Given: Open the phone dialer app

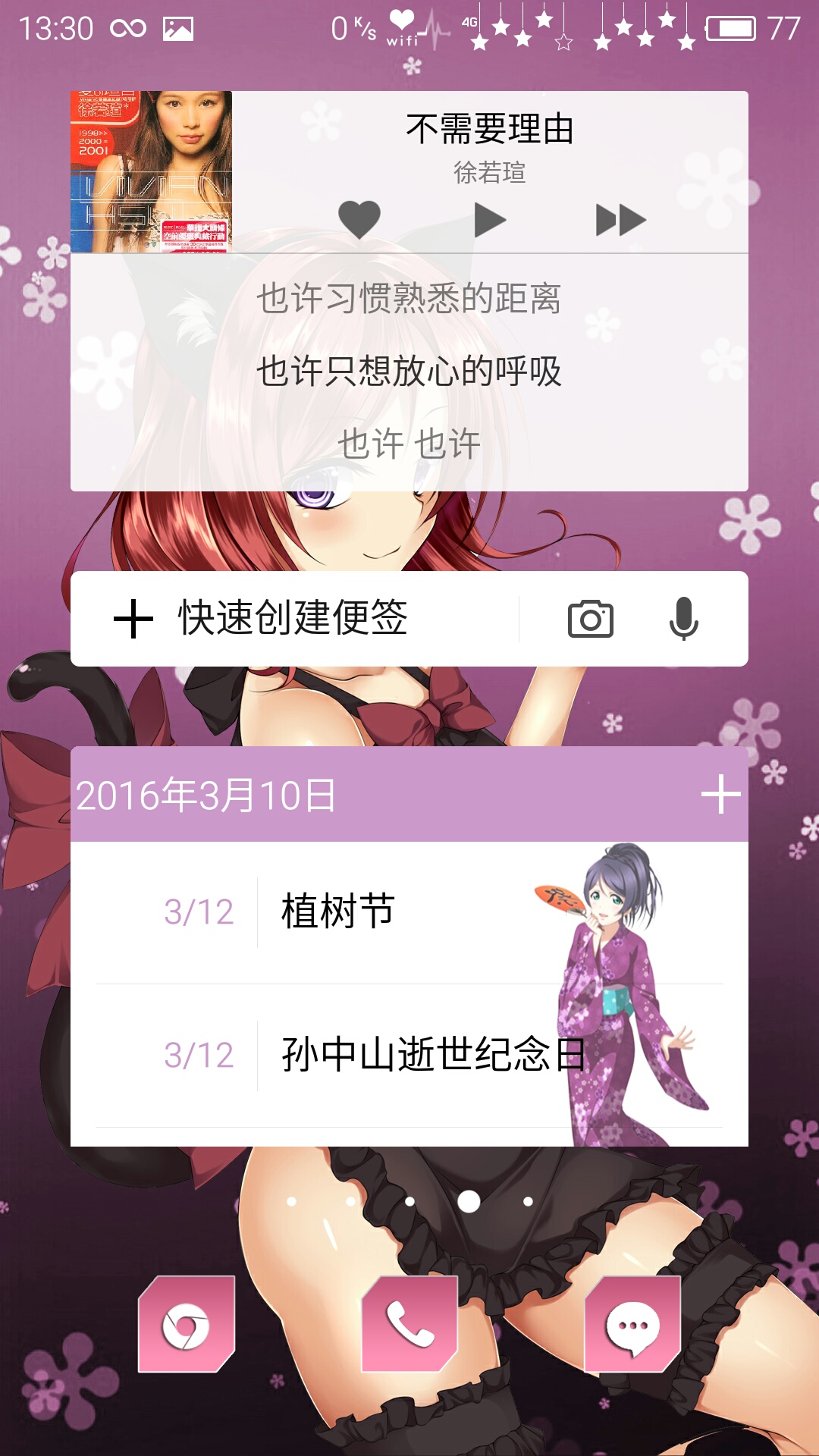Looking at the screenshot, I should 409,1324.
